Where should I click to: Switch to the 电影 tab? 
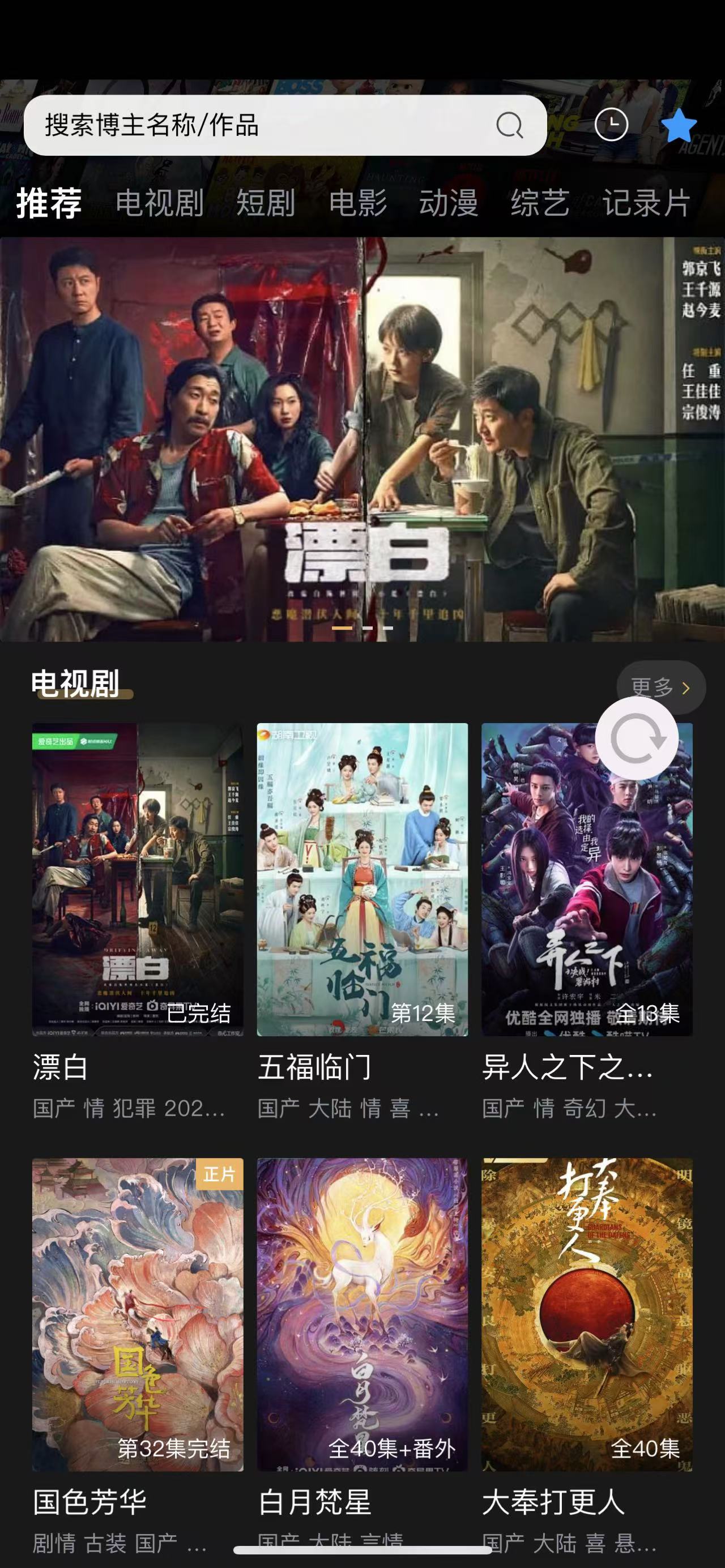pos(357,203)
